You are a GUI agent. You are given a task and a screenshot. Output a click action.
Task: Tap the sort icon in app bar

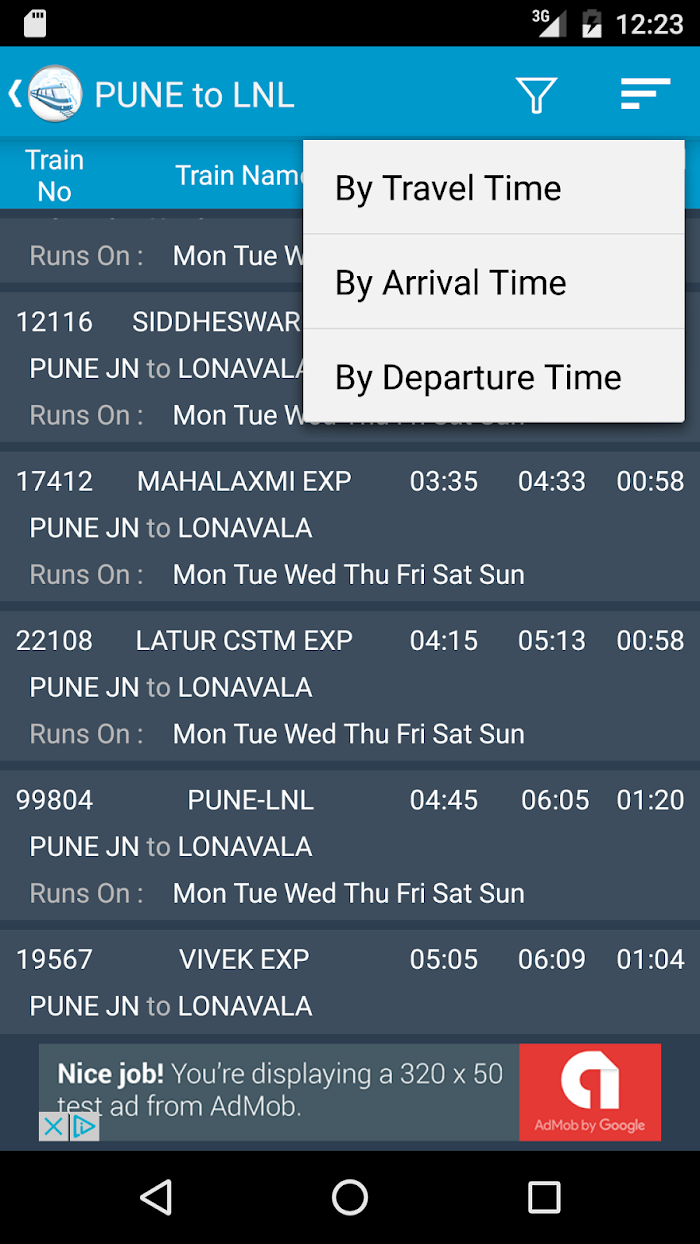pos(645,95)
